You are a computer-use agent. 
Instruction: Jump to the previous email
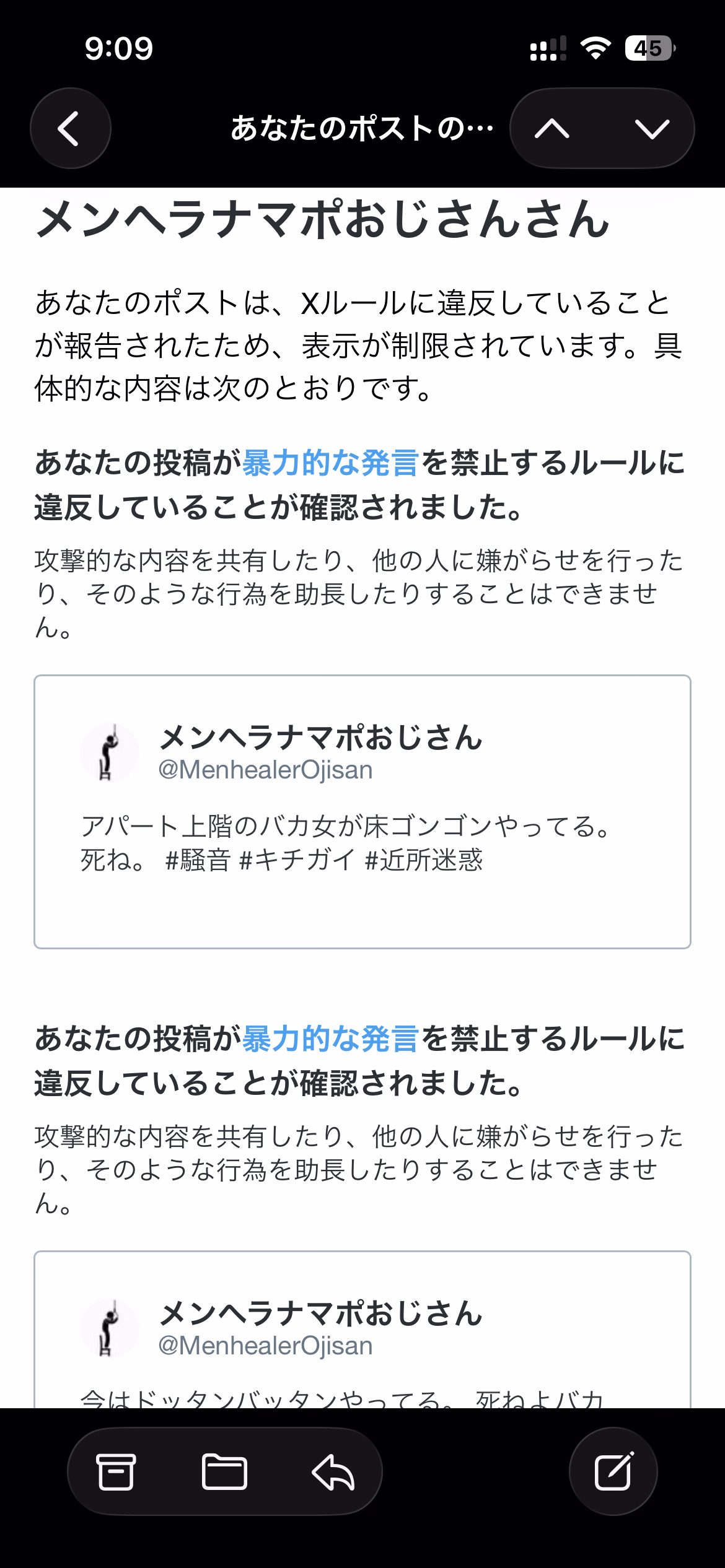552,128
